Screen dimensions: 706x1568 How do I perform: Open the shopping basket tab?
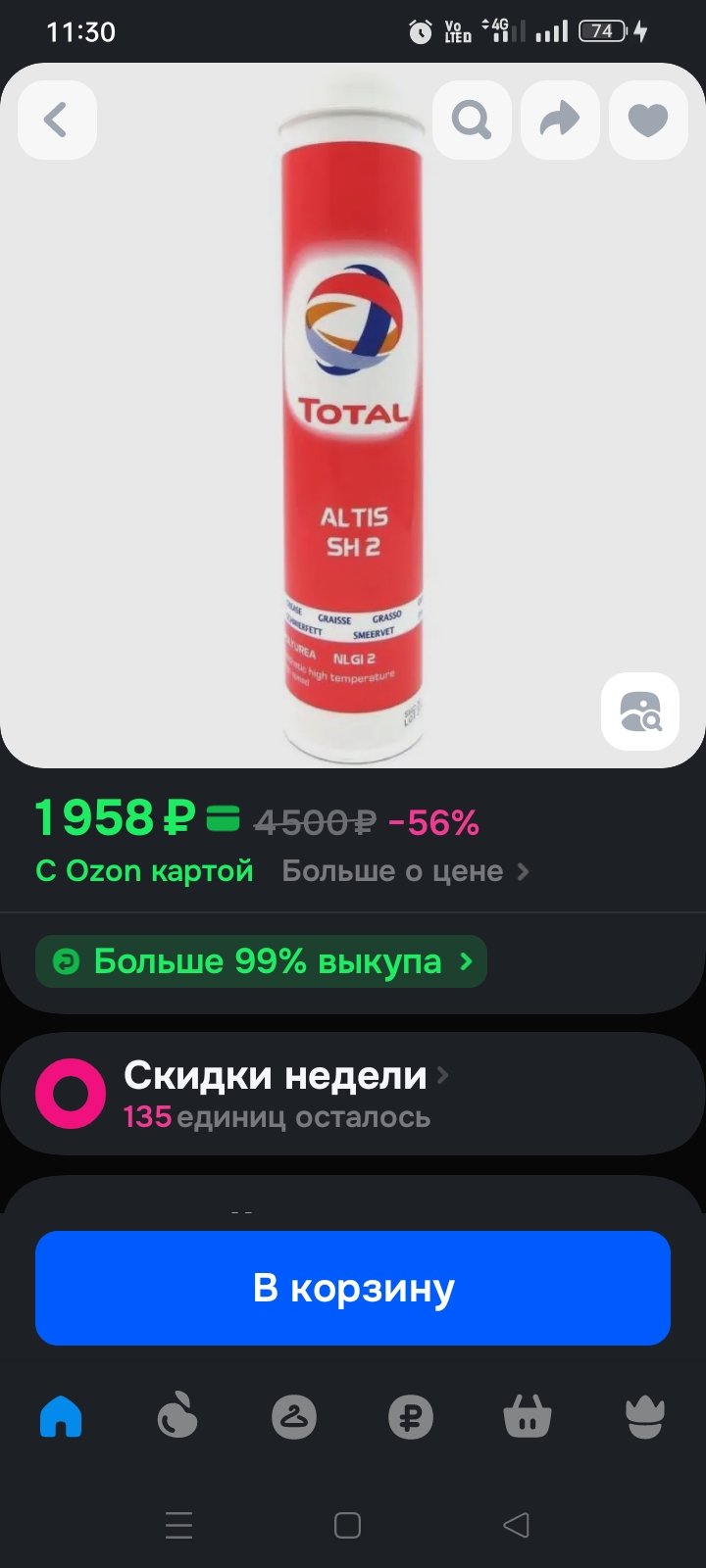coord(528,1417)
